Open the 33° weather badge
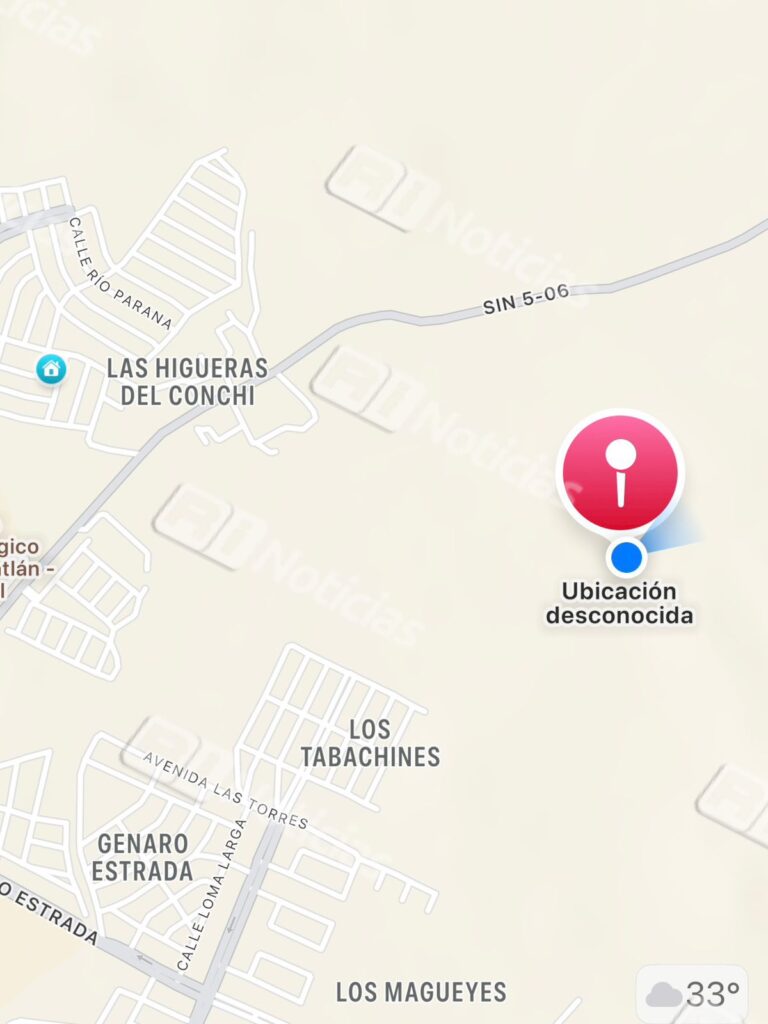Screen dimensions: 768x1024 [x=692, y=994]
